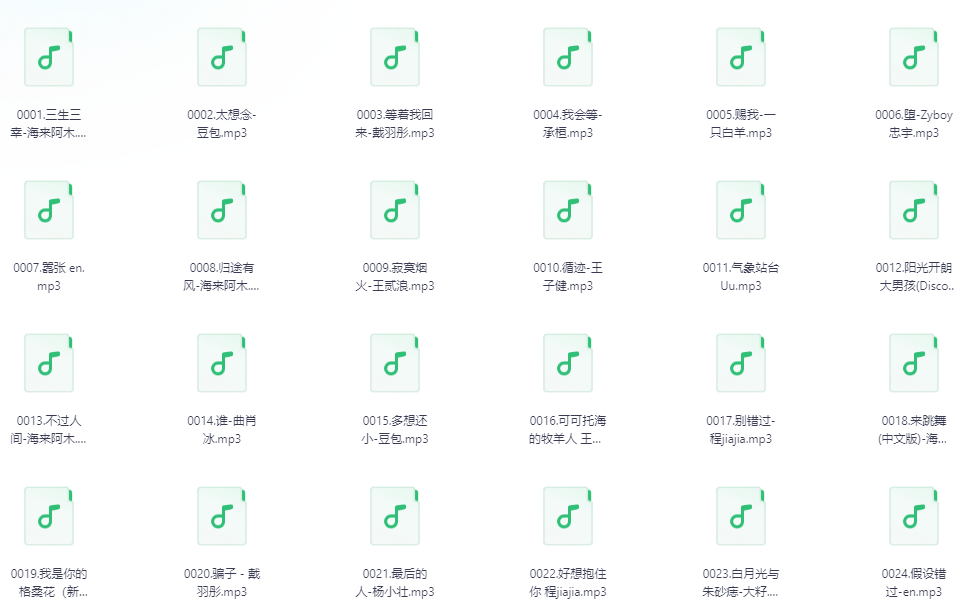Play 0004.我会等-承桓.mp3
961x615 pixels.
pos(568,57)
